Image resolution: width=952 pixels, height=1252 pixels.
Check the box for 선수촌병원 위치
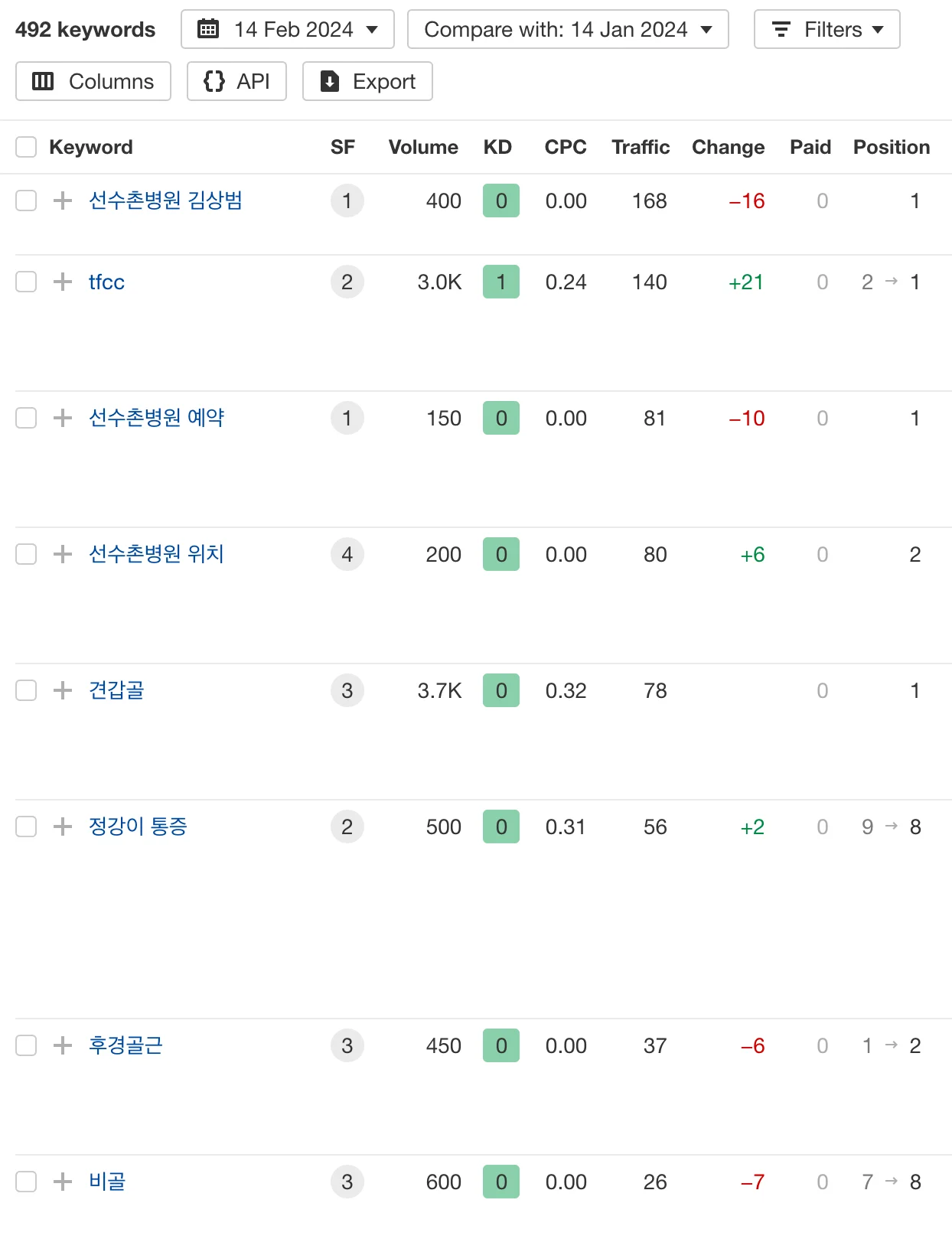click(x=26, y=554)
